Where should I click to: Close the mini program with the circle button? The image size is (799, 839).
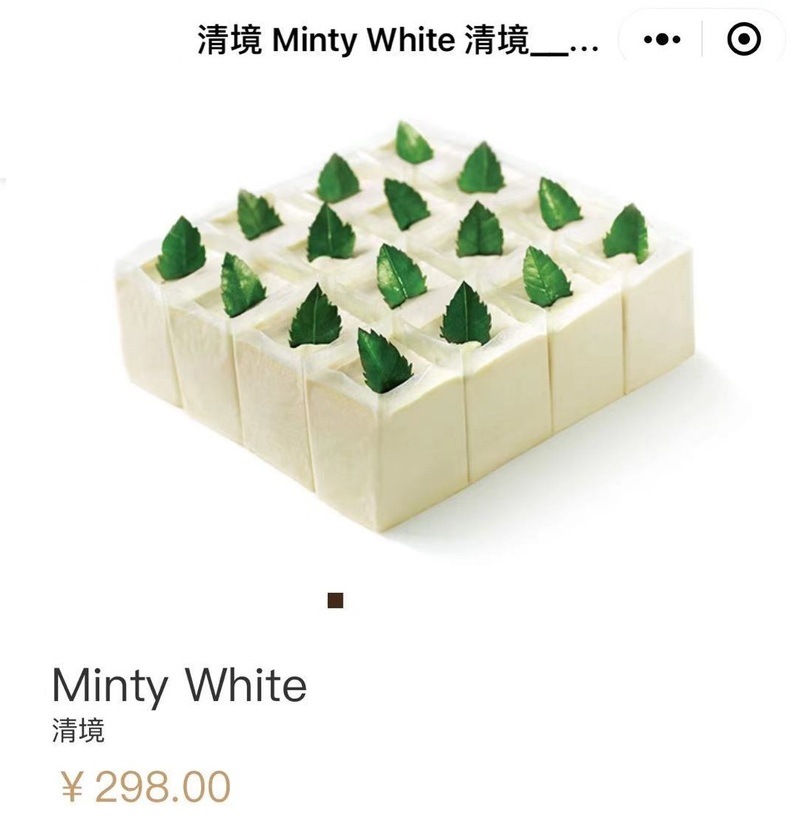tap(743, 40)
